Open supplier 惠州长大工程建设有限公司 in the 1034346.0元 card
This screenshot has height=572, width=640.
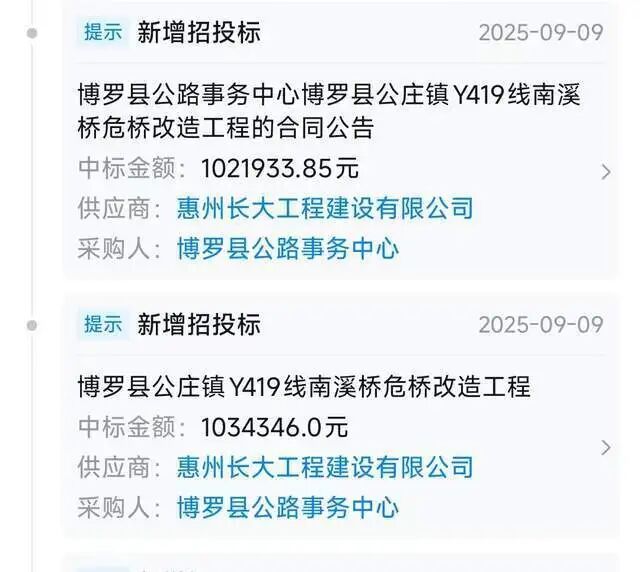pyautogui.click(x=324, y=467)
